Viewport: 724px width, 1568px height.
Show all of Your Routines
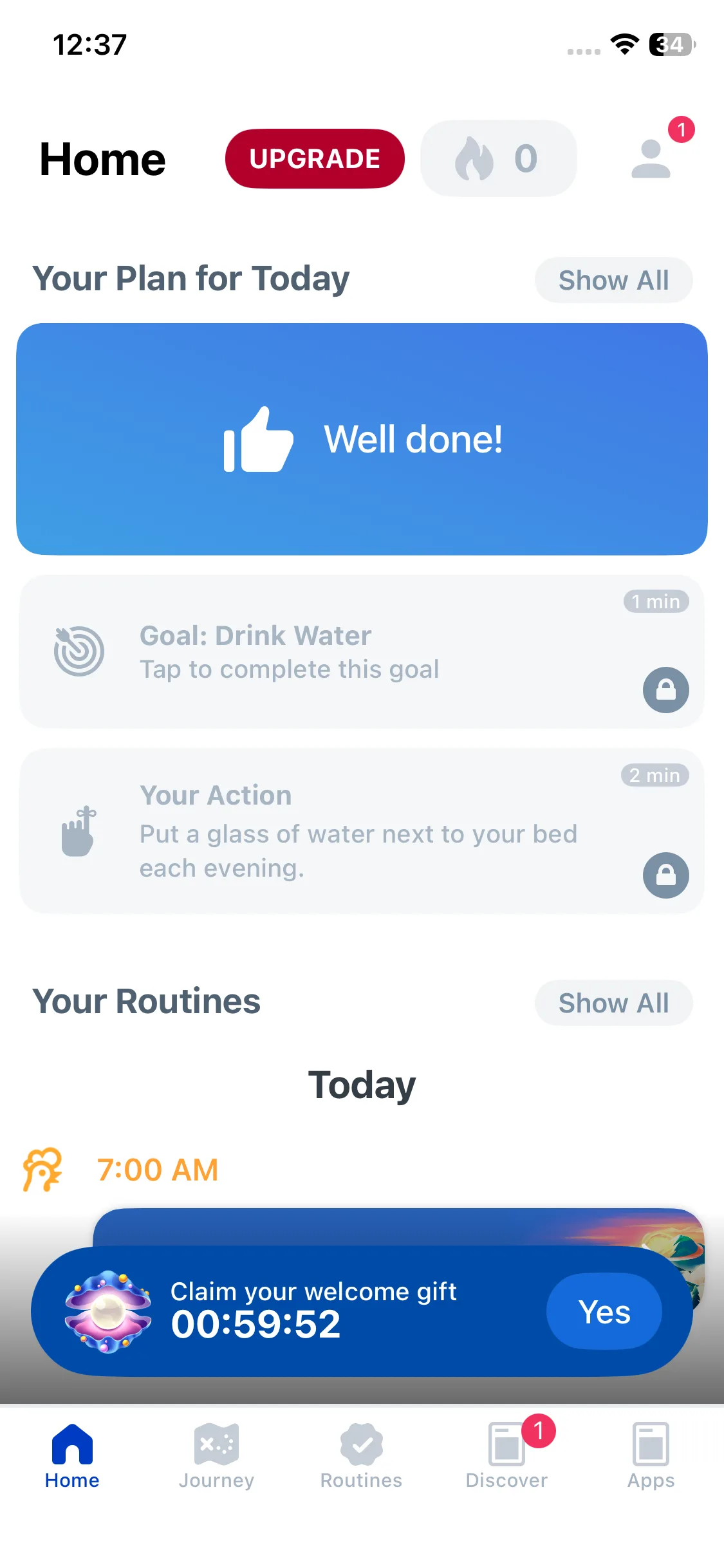pyautogui.click(x=613, y=1003)
